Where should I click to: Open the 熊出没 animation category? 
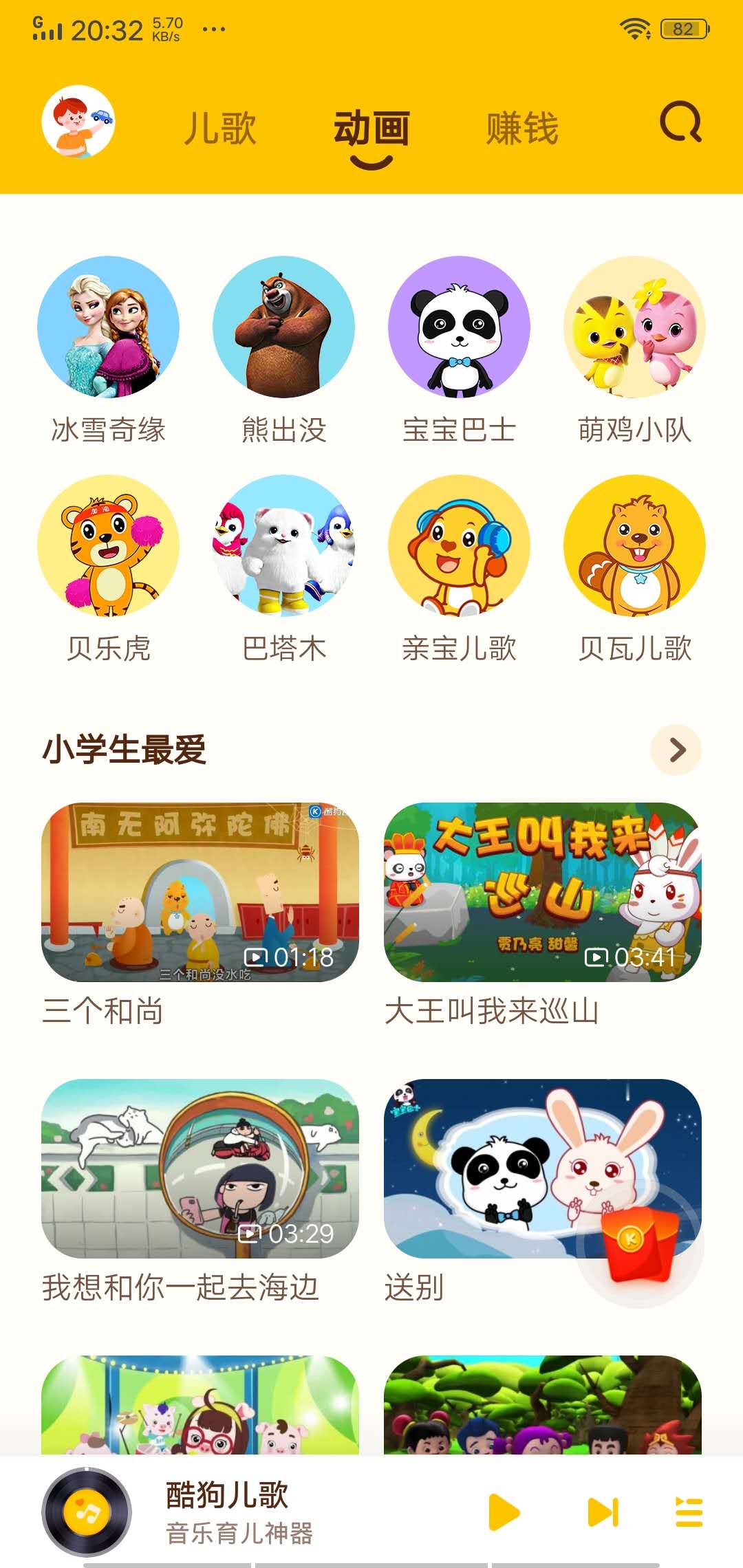(284, 328)
